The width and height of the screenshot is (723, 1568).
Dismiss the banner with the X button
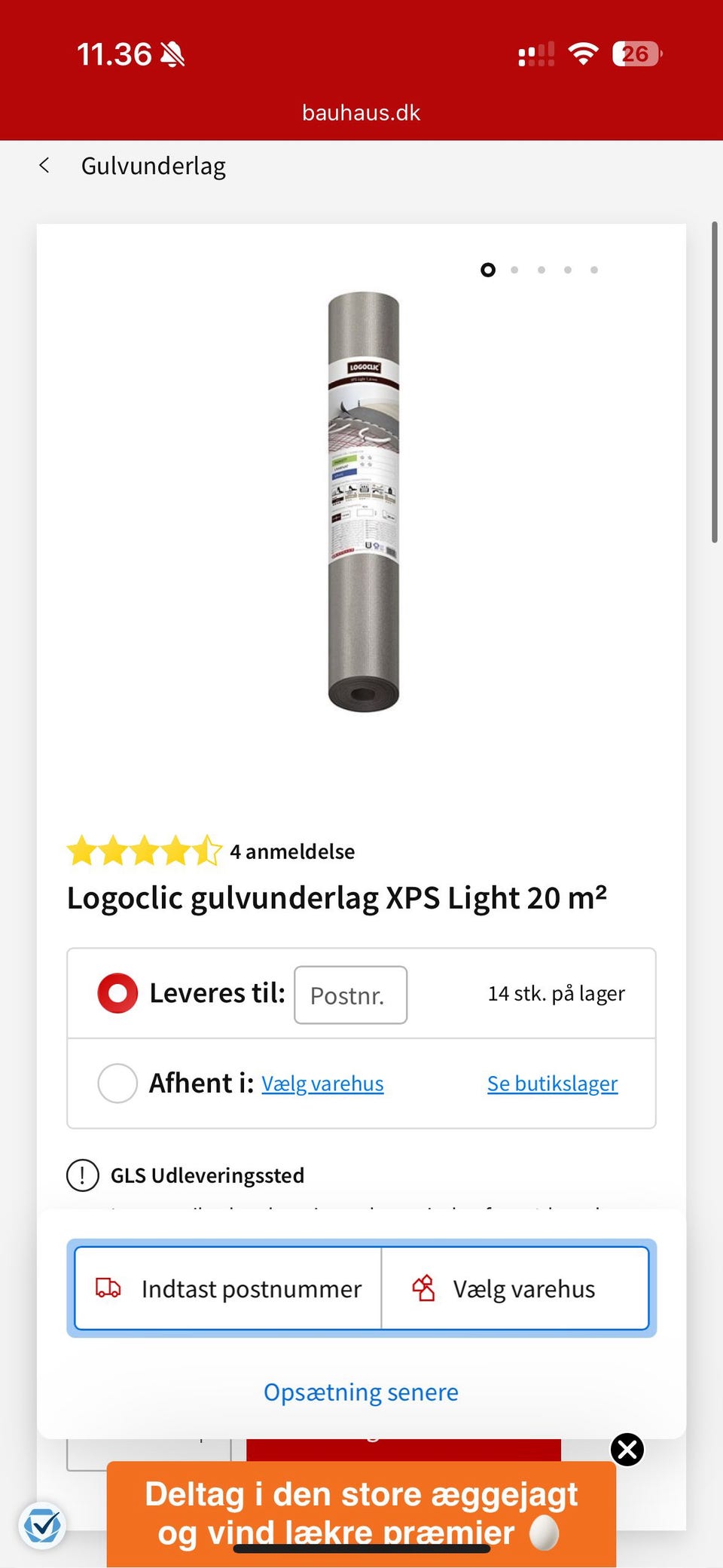(627, 1449)
